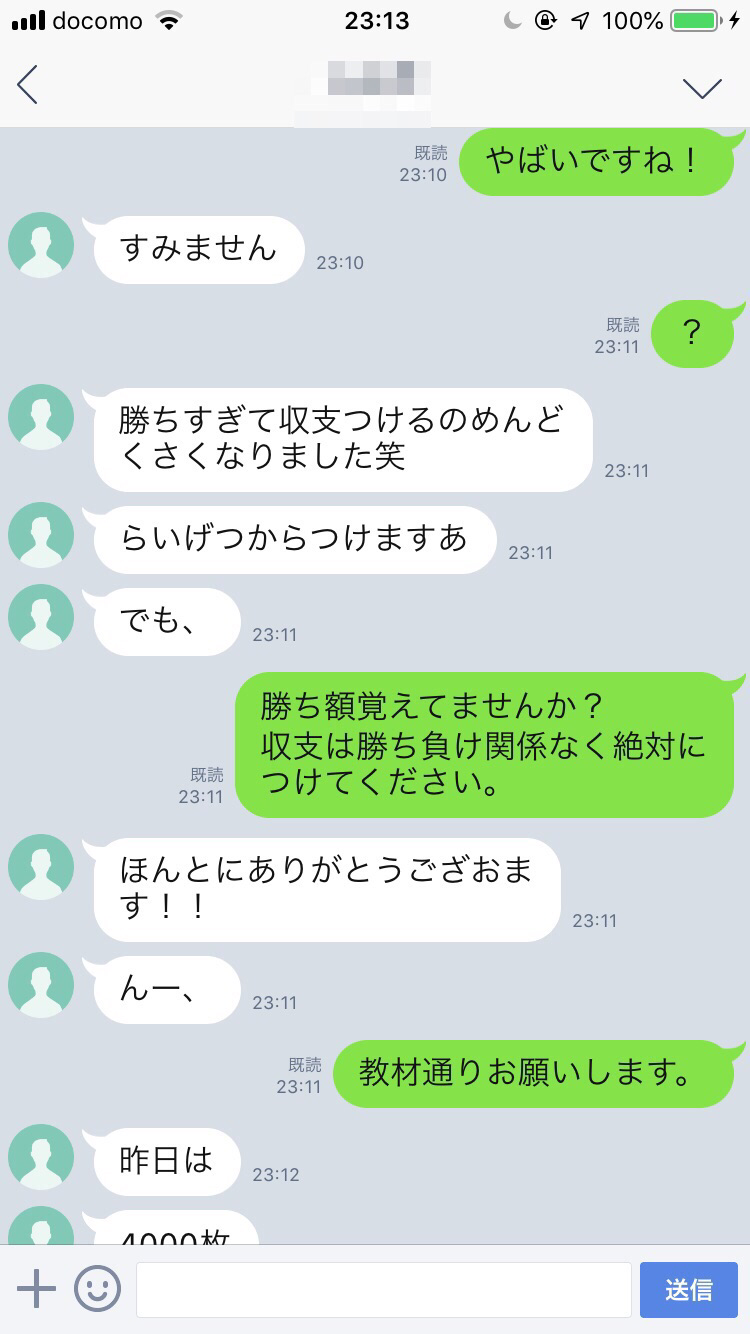Open sender's avatar beside すみません message
Image resolution: width=750 pixels, height=1334 pixels.
click(41, 245)
